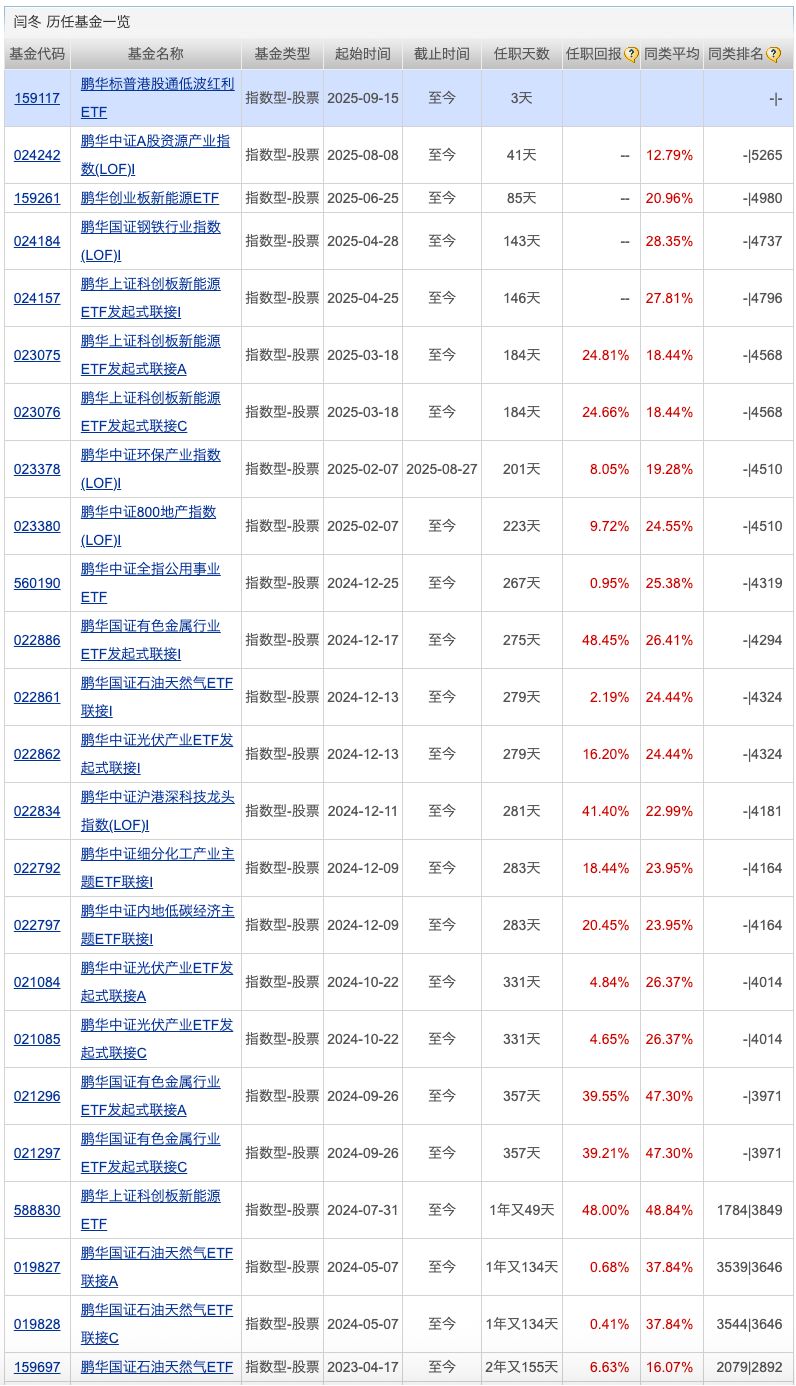Screen dimensions: 796x1386
Task: Open 鹏华标普港股通低波红利ETF fund page
Action: click(x=157, y=98)
